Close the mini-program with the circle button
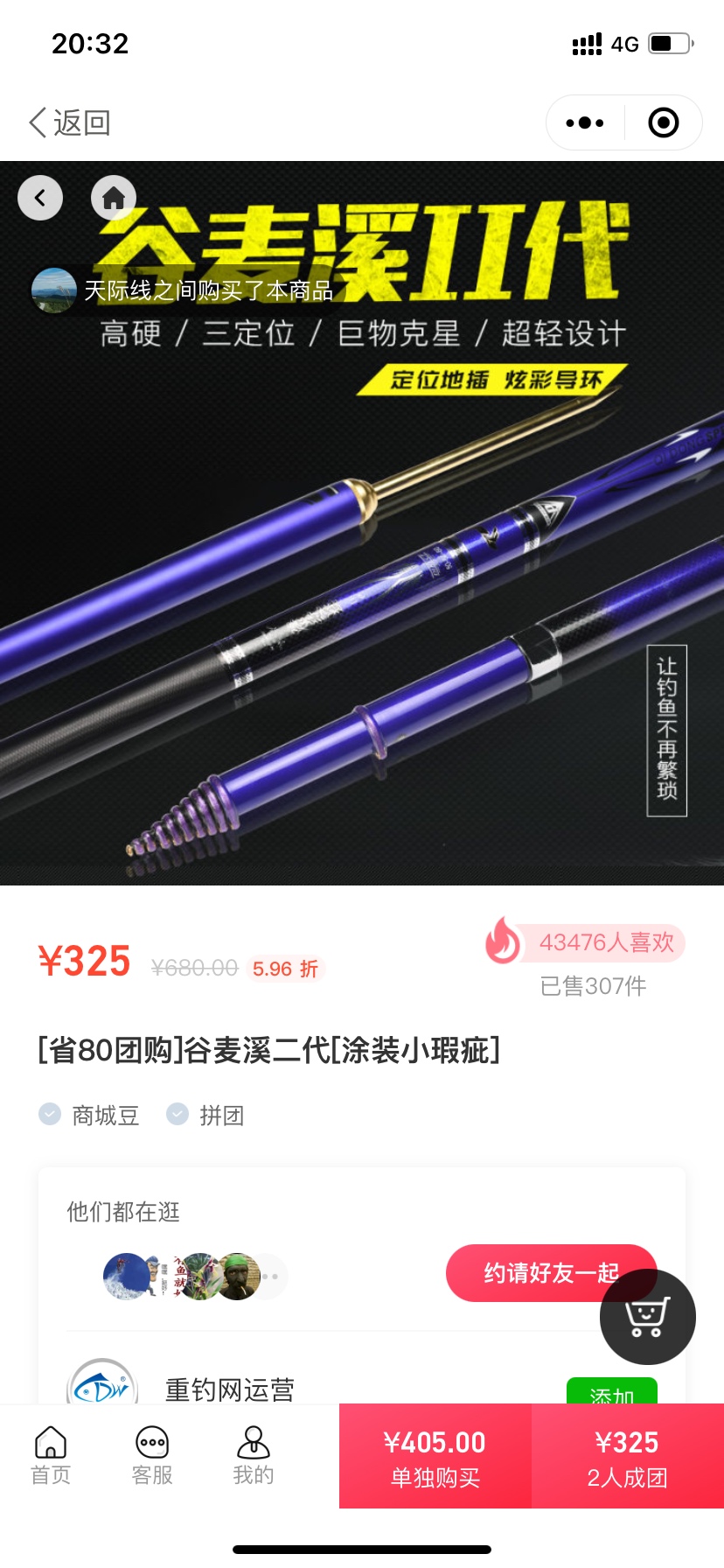Viewport: 724px width, 1568px height. click(663, 122)
